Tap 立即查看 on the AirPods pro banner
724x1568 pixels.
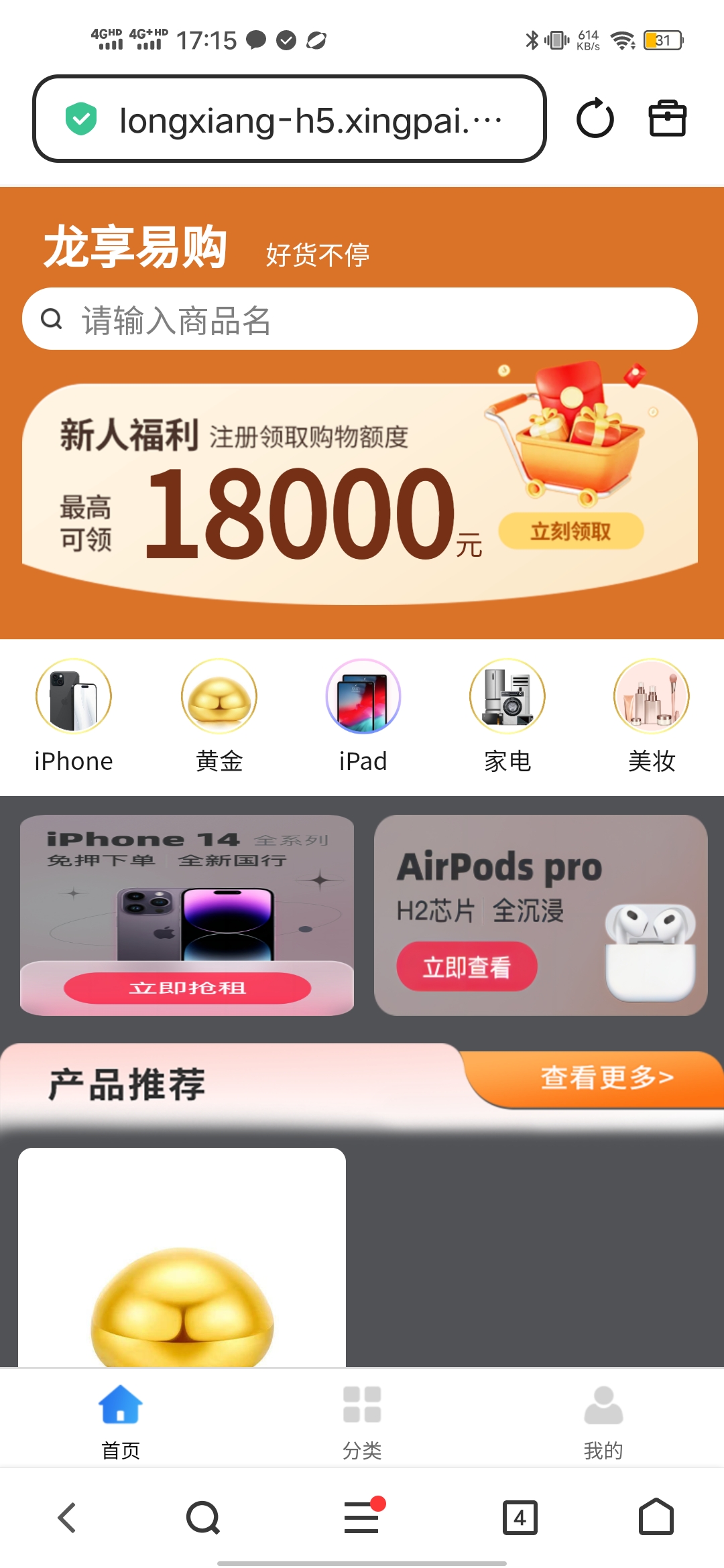click(467, 967)
